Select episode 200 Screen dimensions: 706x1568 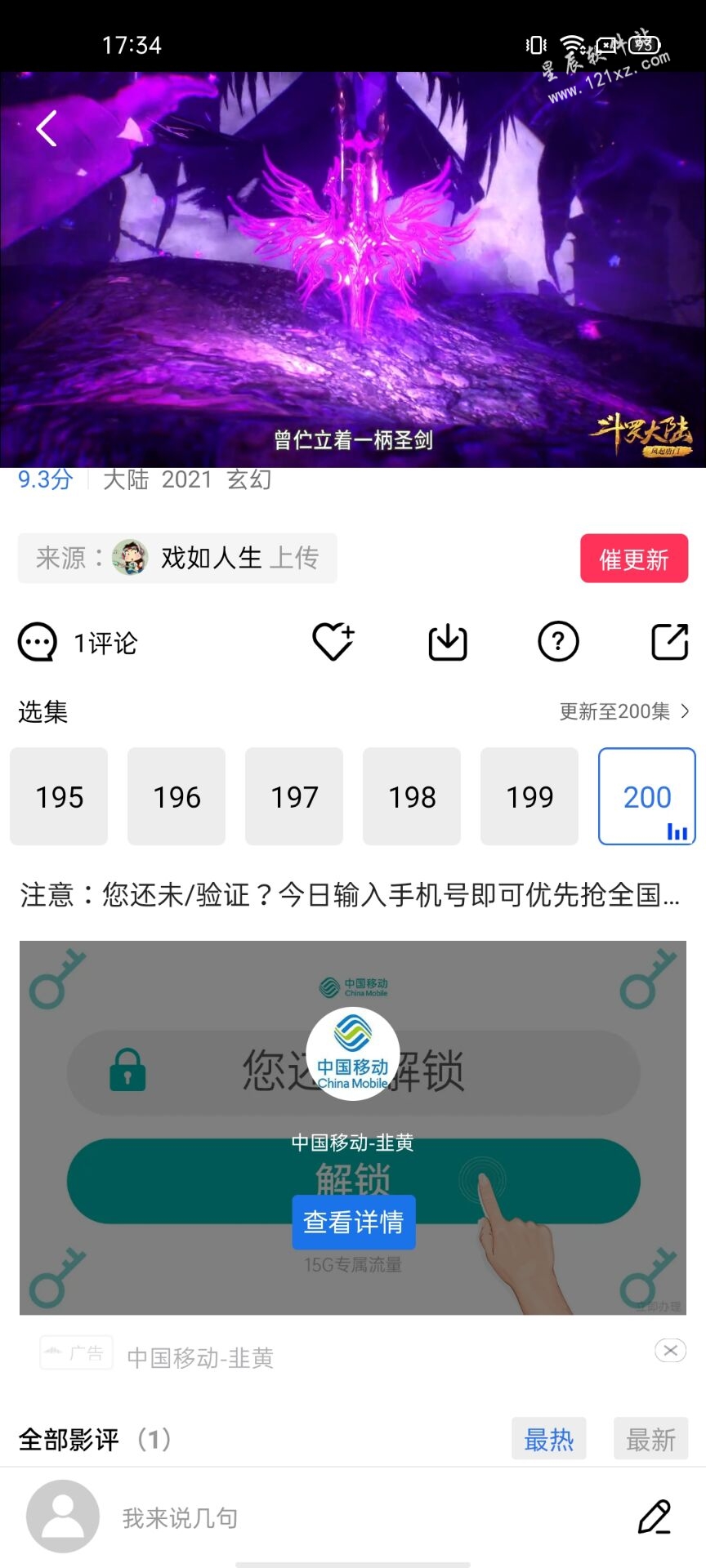pyautogui.click(x=646, y=796)
